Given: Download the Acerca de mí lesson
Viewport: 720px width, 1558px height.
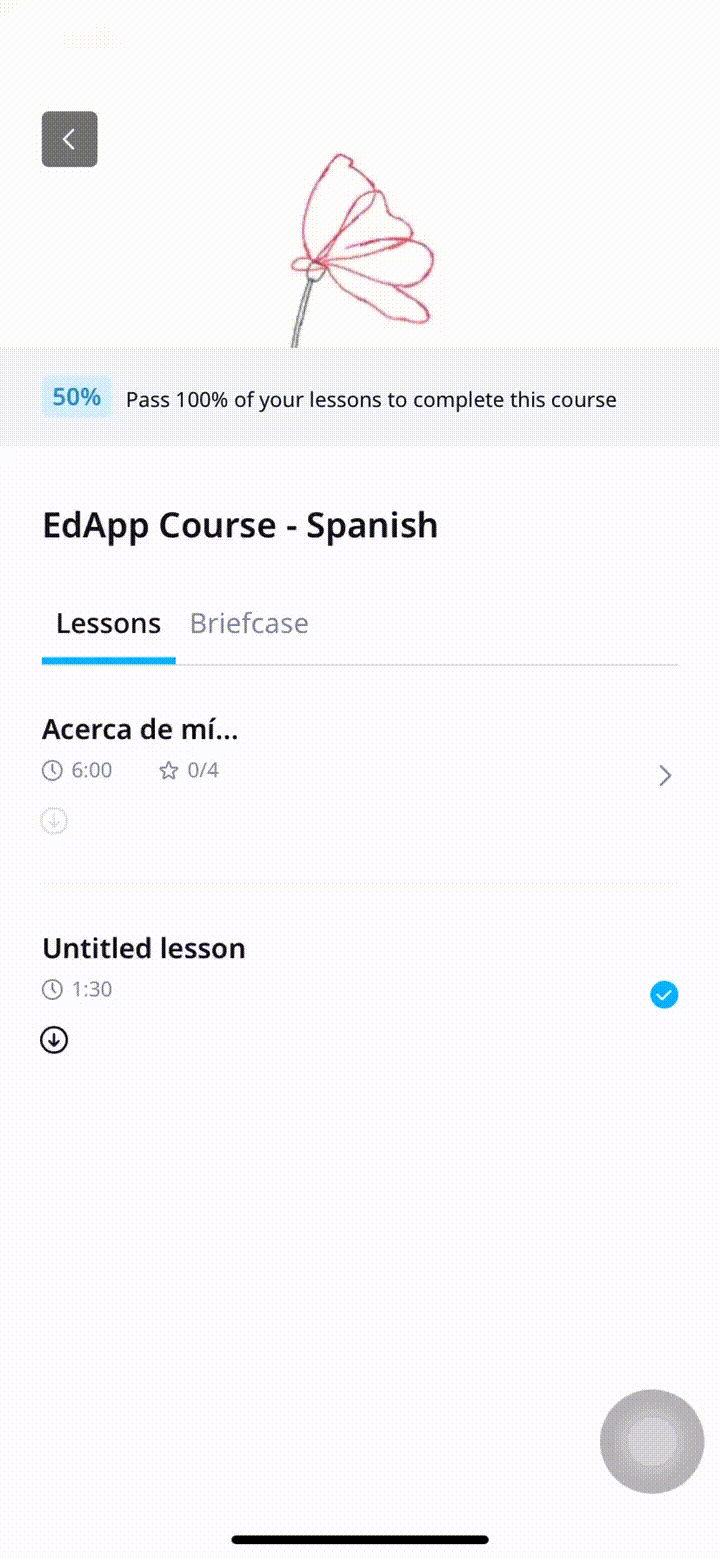Looking at the screenshot, I should [x=54, y=821].
